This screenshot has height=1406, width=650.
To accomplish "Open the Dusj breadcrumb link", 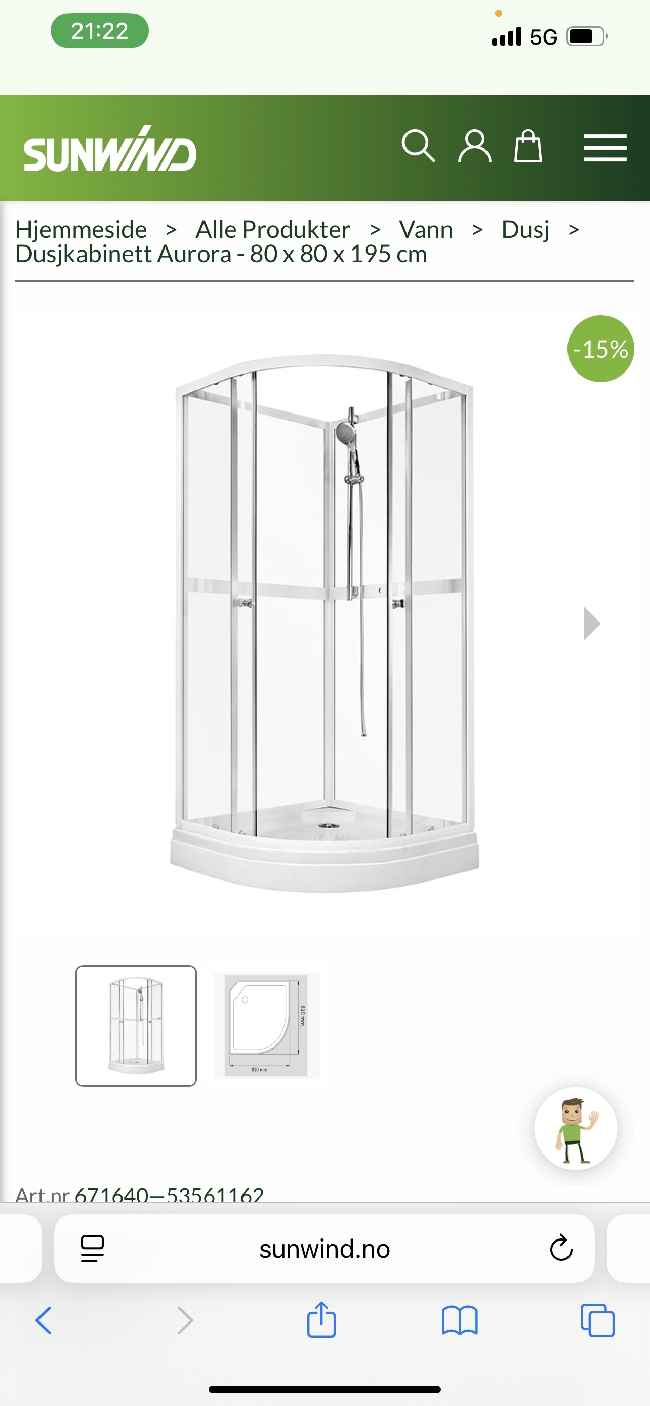I will [526, 229].
